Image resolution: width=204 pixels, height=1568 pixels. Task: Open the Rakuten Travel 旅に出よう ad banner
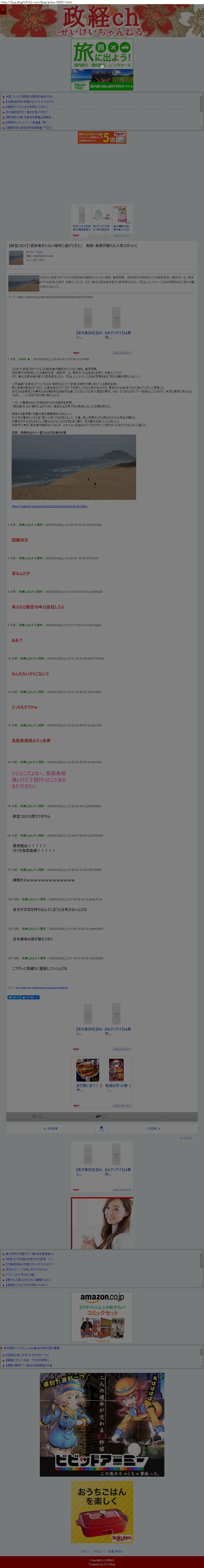tap(102, 65)
